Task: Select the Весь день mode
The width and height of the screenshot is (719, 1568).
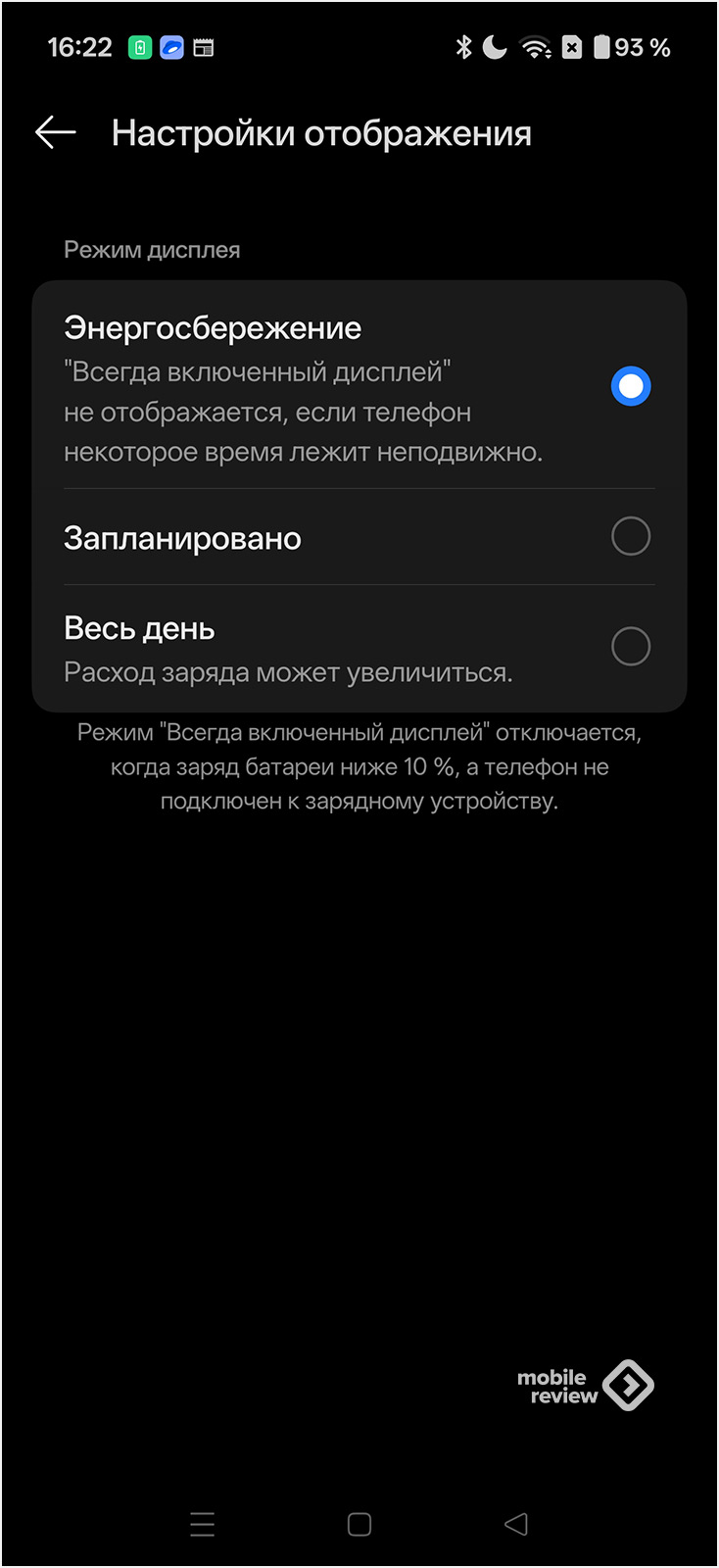Action: pyautogui.click(x=630, y=647)
